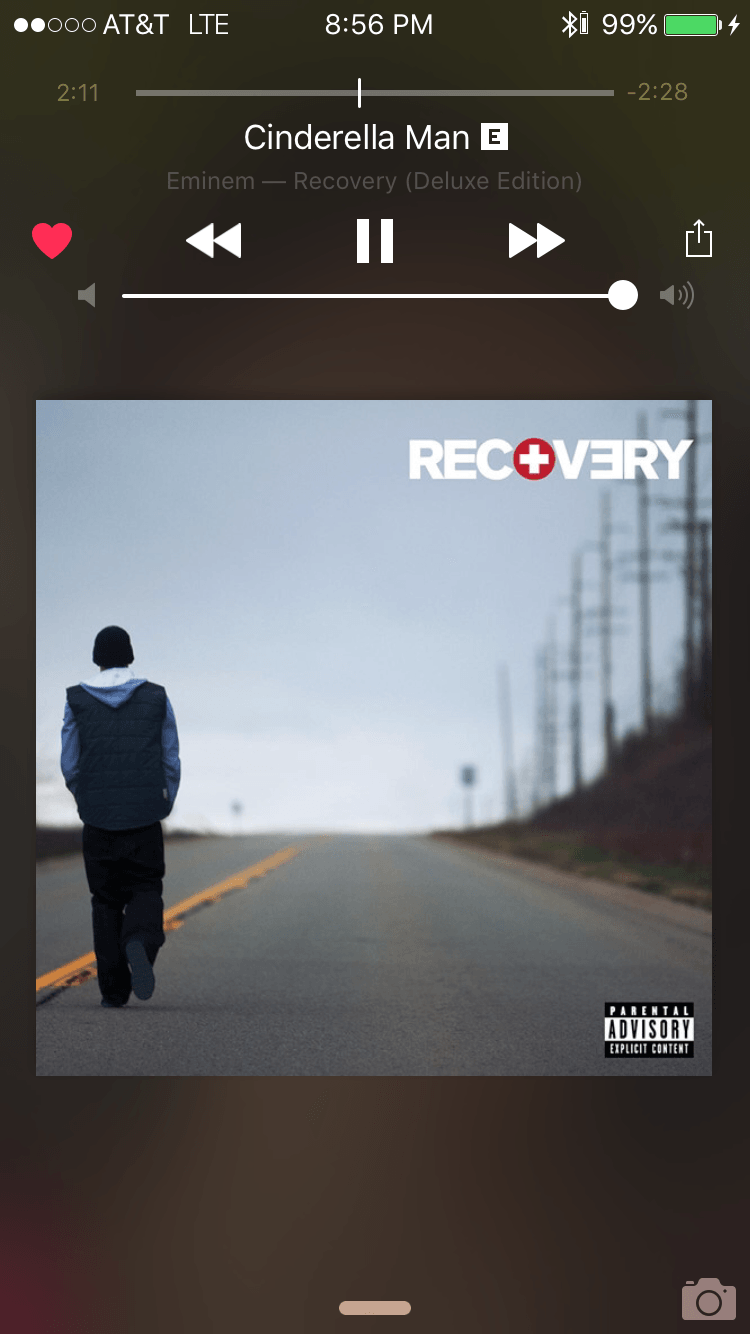The image size is (750, 1334).
Task: Tap the song progress bar to seek
Action: pos(375,93)
